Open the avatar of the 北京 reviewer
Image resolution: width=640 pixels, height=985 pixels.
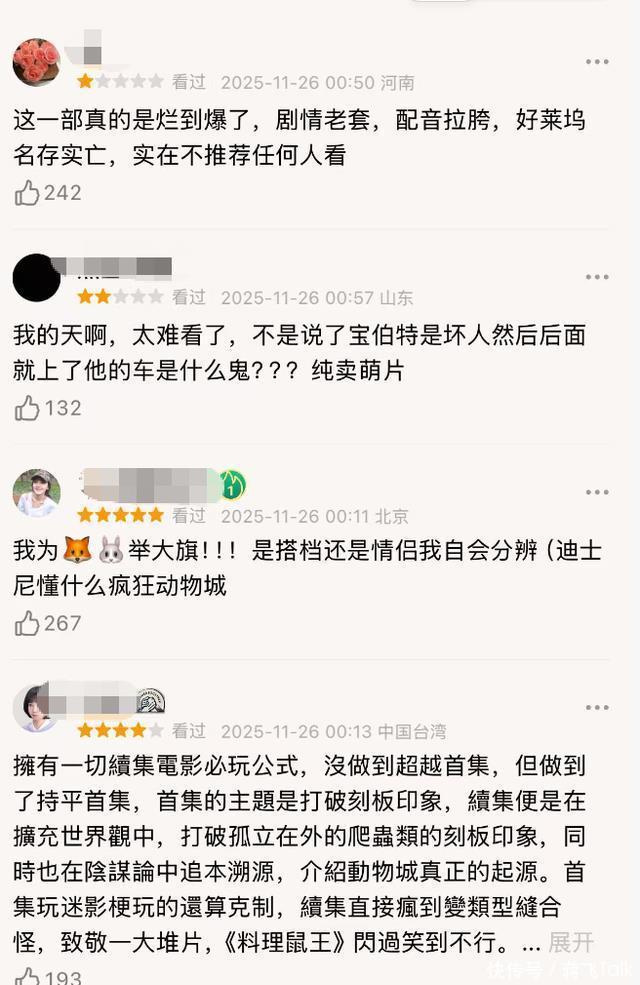[37, 493]
